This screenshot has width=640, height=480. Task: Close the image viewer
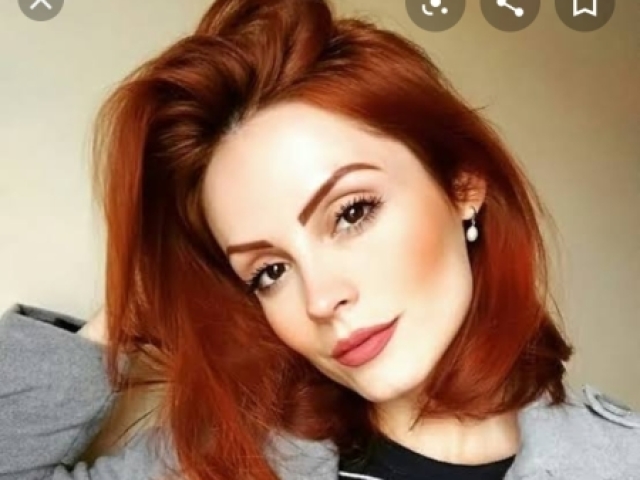point(39,4)
